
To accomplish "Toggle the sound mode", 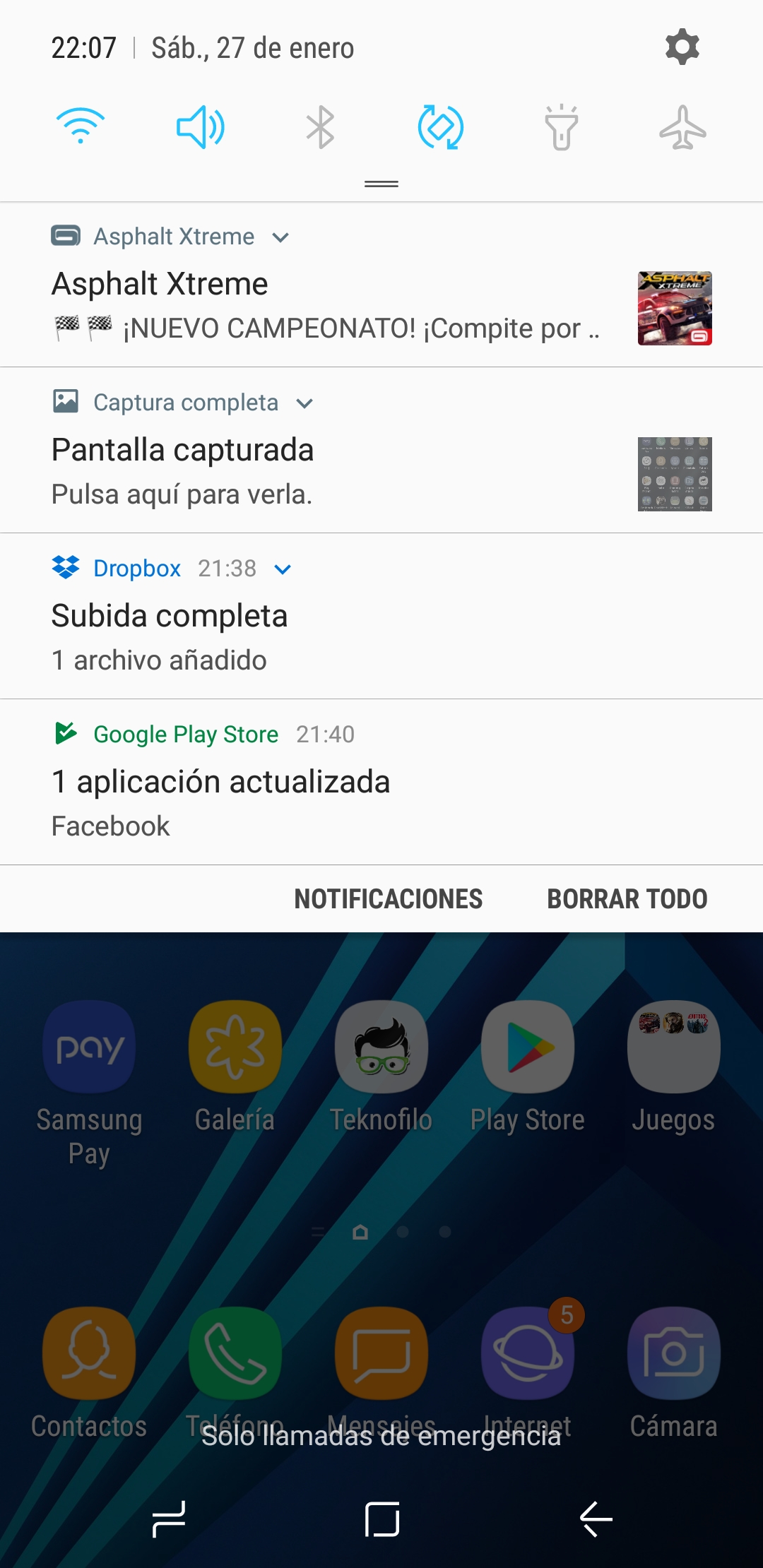I will pyautogui.click(x=201, y=127).
